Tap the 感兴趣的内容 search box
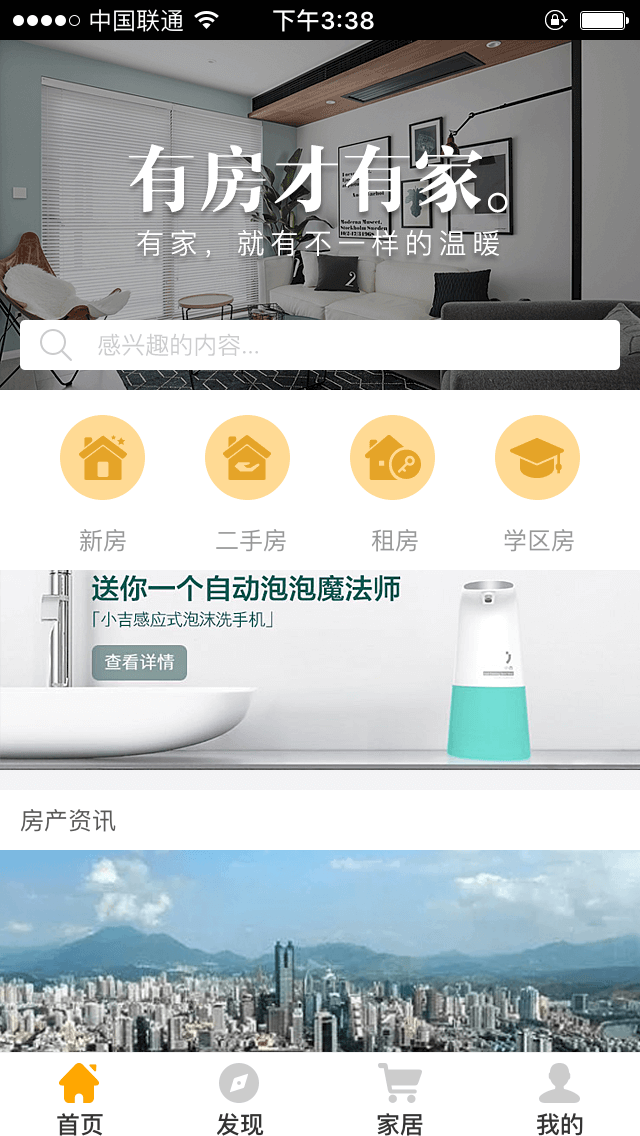 click(x=320, y=346)
